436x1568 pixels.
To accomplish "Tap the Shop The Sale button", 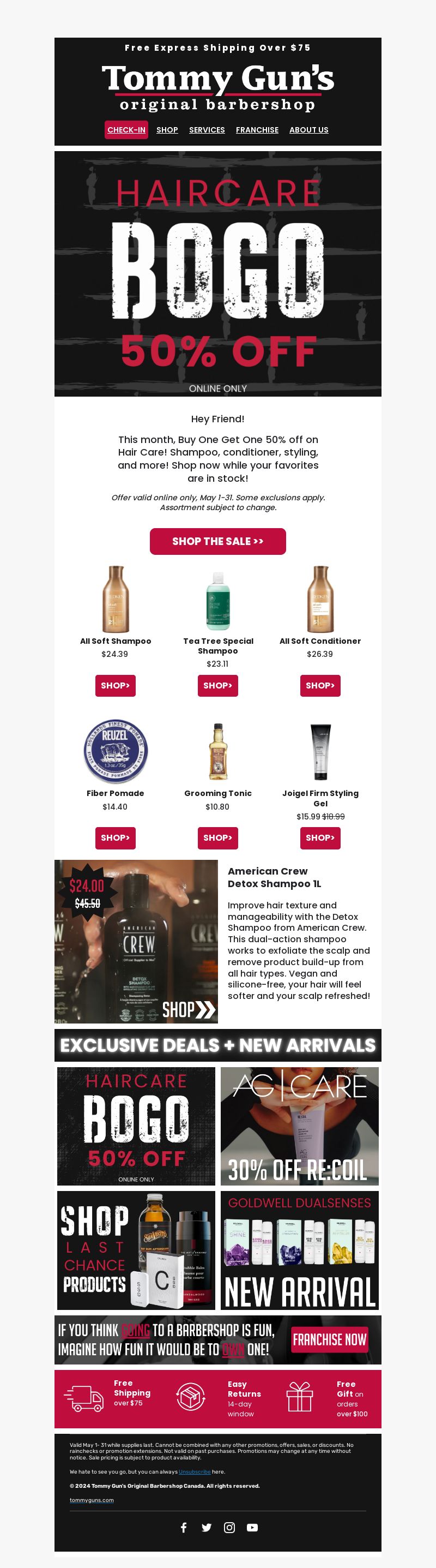I will (217, 541).
